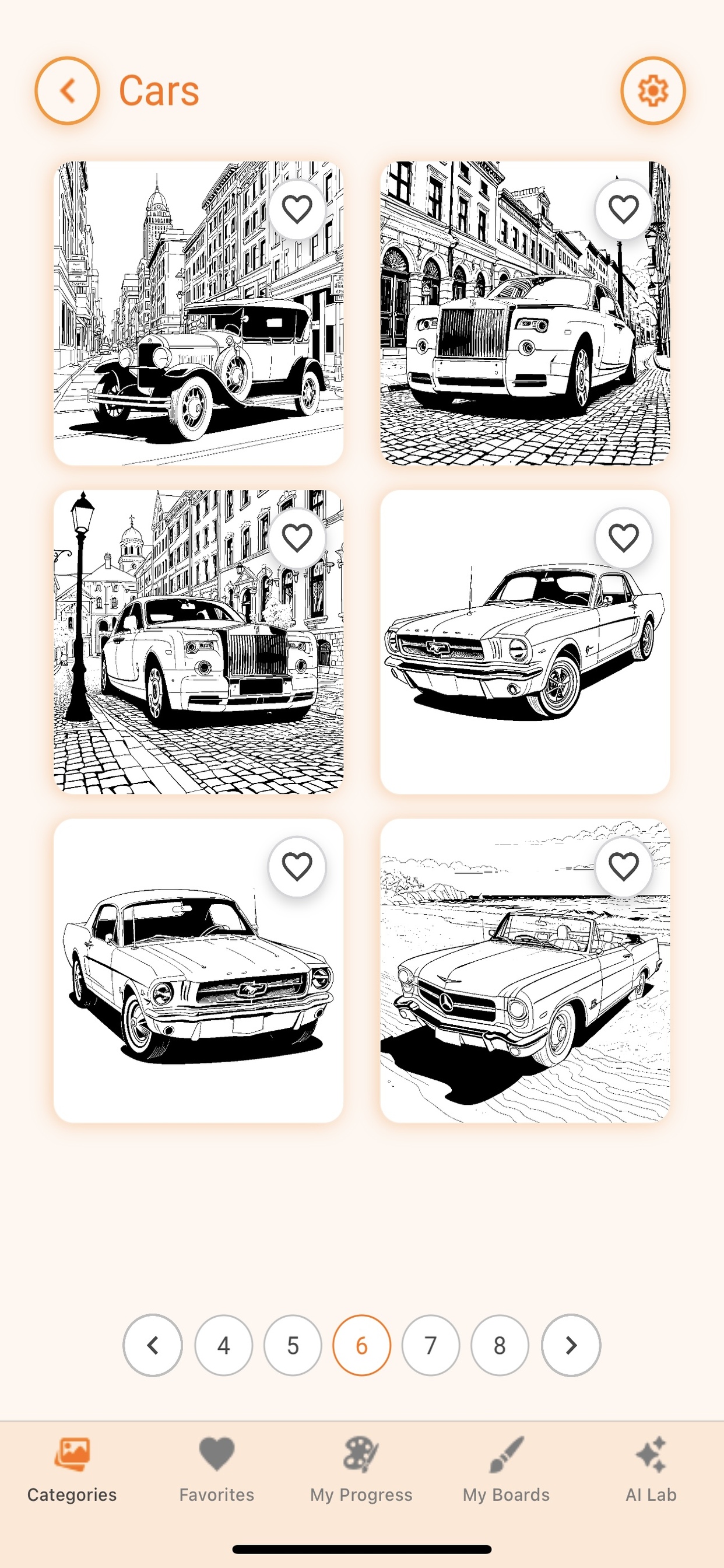Open the My Progress tab
Image resolution: width=724 pixels, height=1568 pixels.
coord(361,1468)
